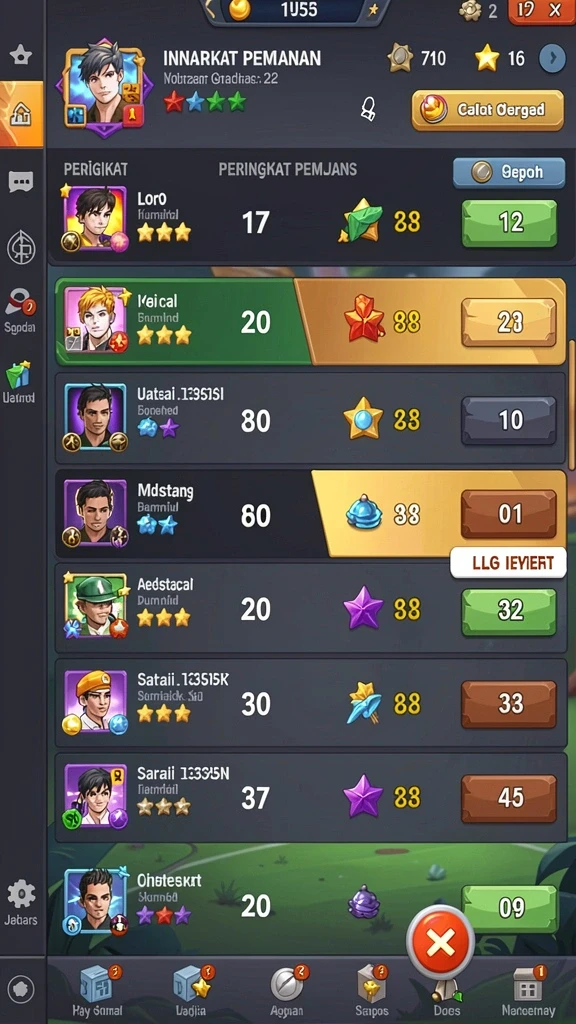Switch to the Agnan tab
The width and height of the screenshot is (576, 1024).
click(287, 991)
